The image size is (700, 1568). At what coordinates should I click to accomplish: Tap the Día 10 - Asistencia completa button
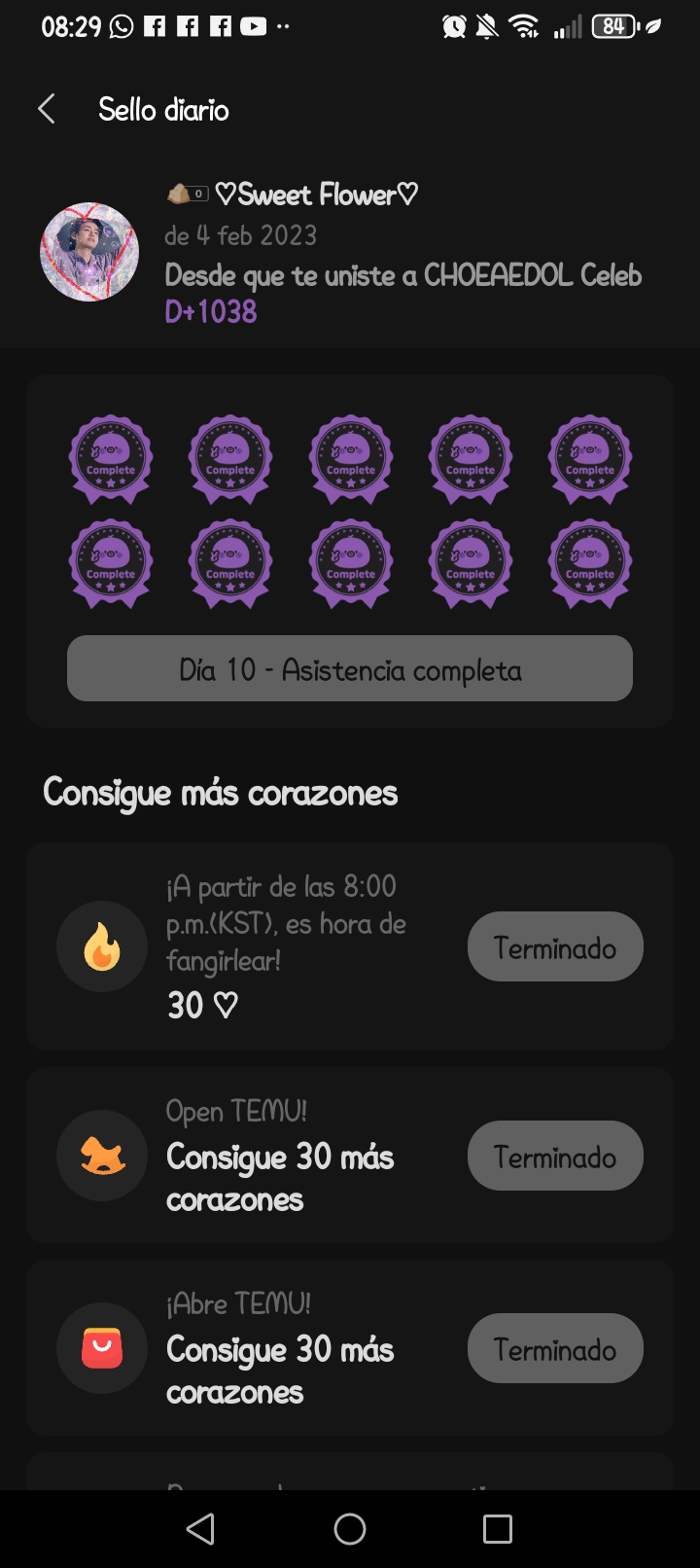pyautogui.click(x=350, y=669)
